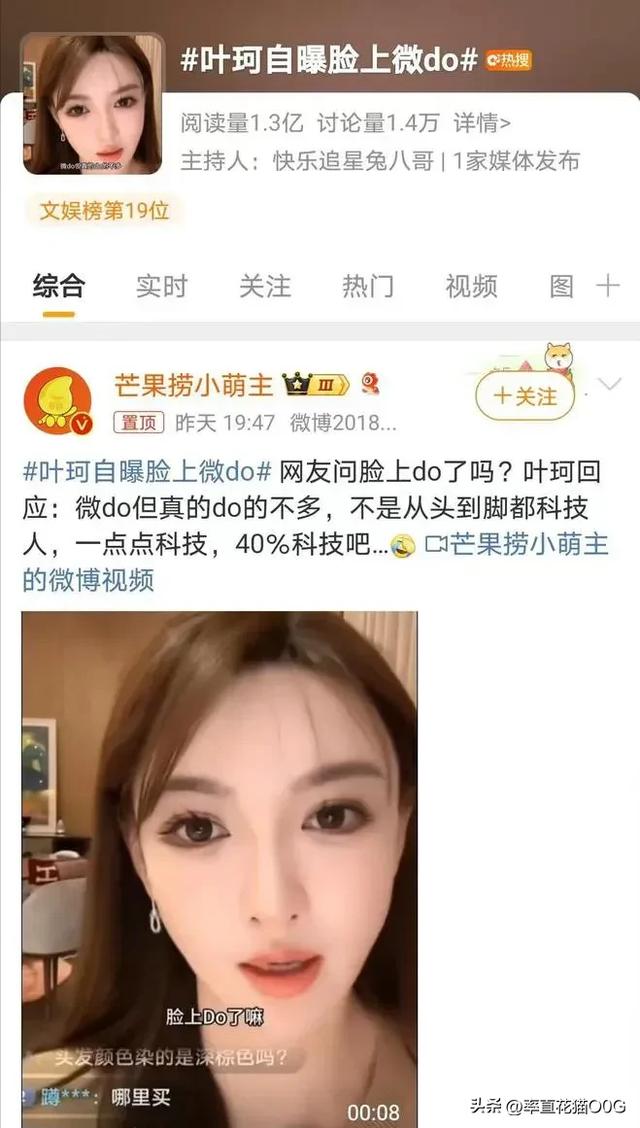The height and width of the screenshot is (1128, 640).
Task: Follow 芒果捞小萌主 with the 关注 button
Action: [524, 397]
